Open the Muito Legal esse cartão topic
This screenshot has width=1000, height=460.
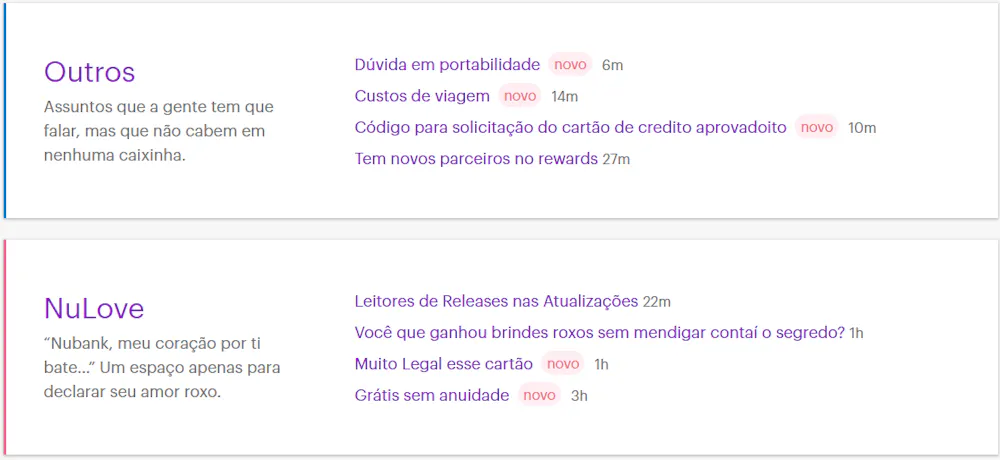pyautogui.click(x=443, y=364)
